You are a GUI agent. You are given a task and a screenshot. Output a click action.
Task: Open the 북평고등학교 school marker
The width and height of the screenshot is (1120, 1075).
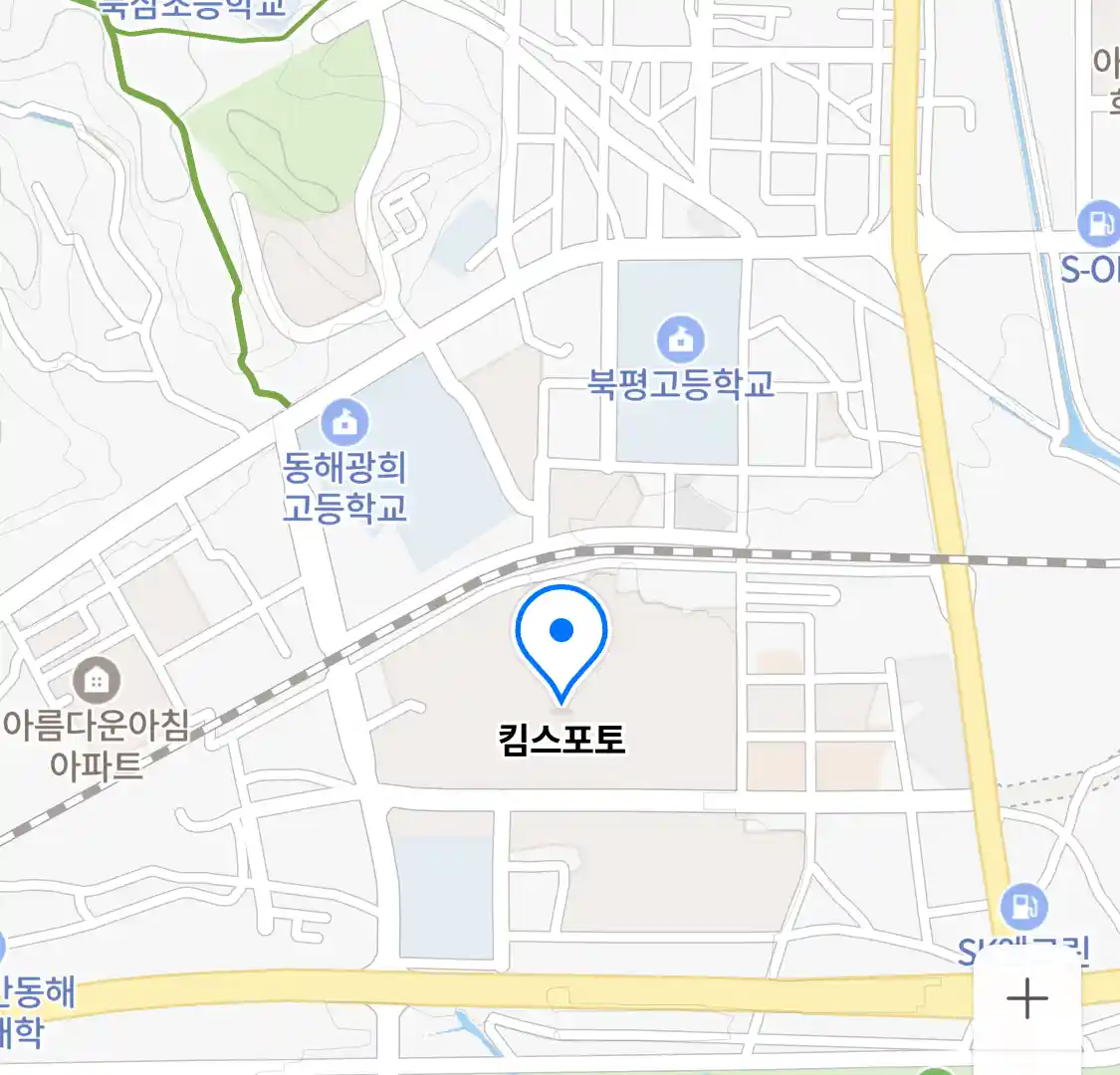click(x=680, y=340)
